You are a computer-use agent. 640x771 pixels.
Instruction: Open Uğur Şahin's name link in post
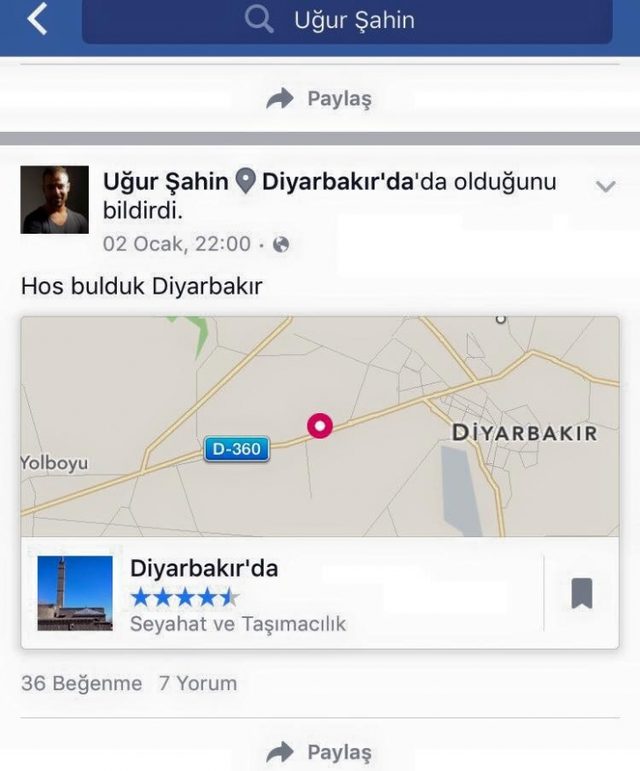165,183
